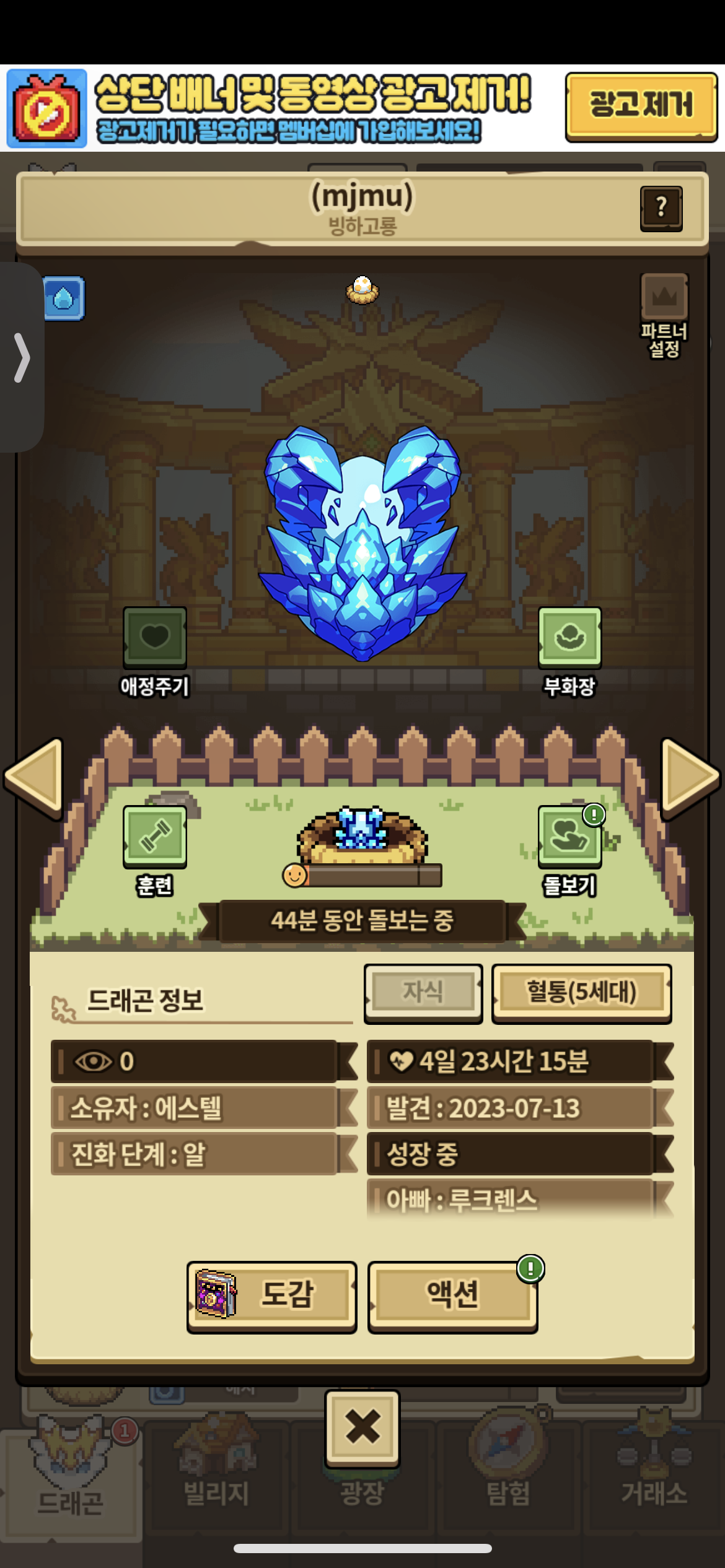View 혈통(5세대) lineage

point(581,992)
